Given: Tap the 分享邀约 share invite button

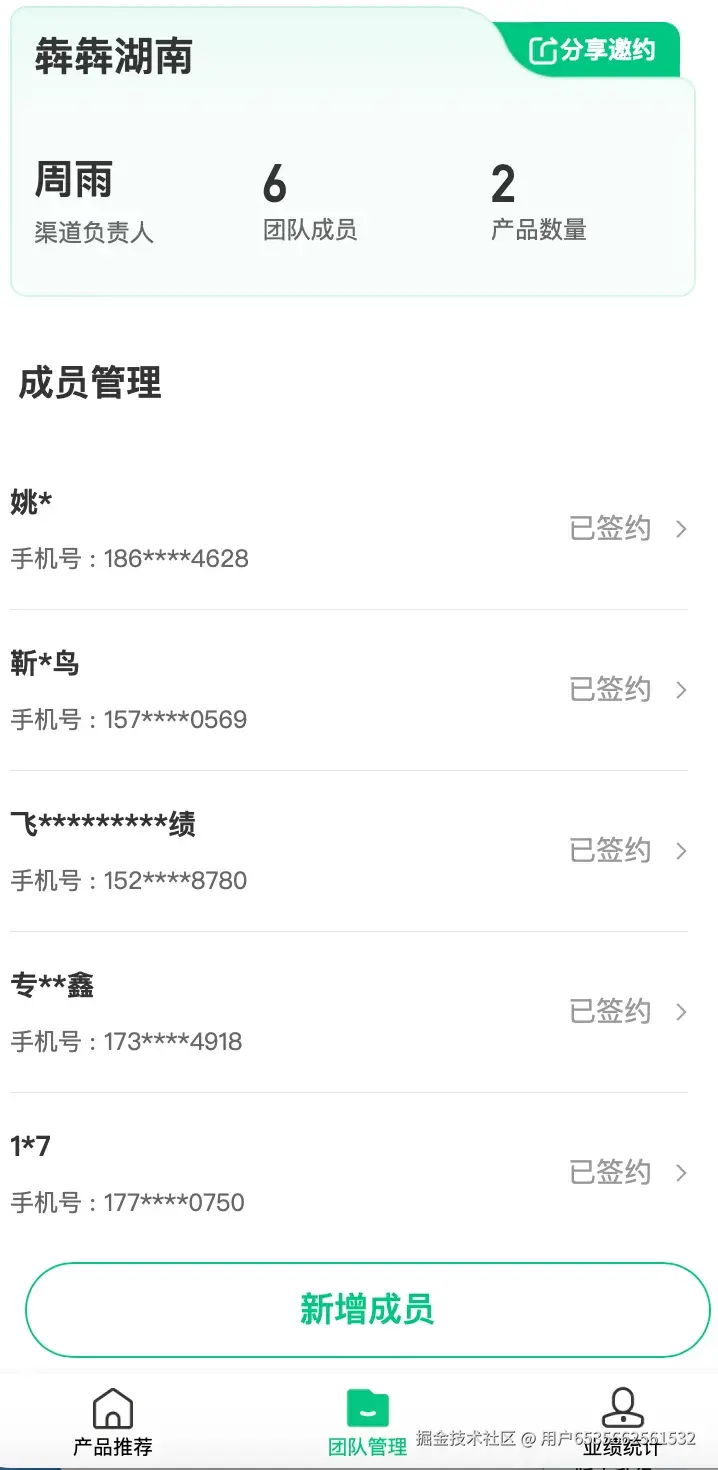Looking at the screenshot, I should coord(594,50).
